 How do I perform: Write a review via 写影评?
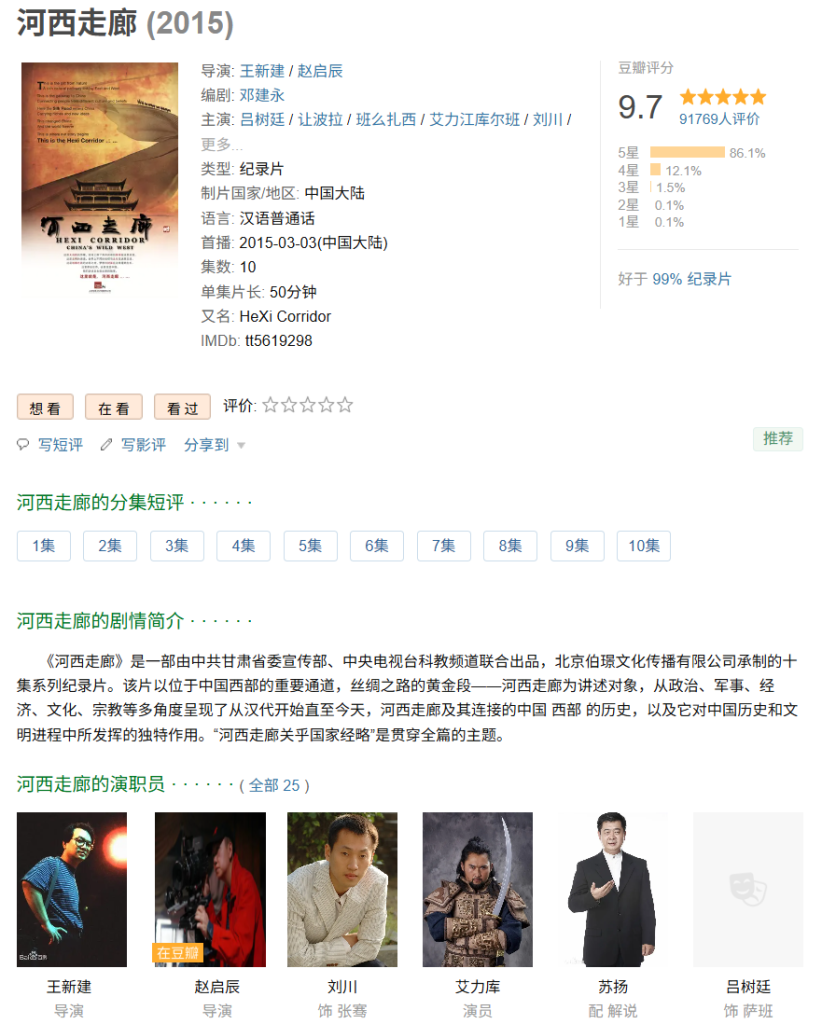coord(143,445)
